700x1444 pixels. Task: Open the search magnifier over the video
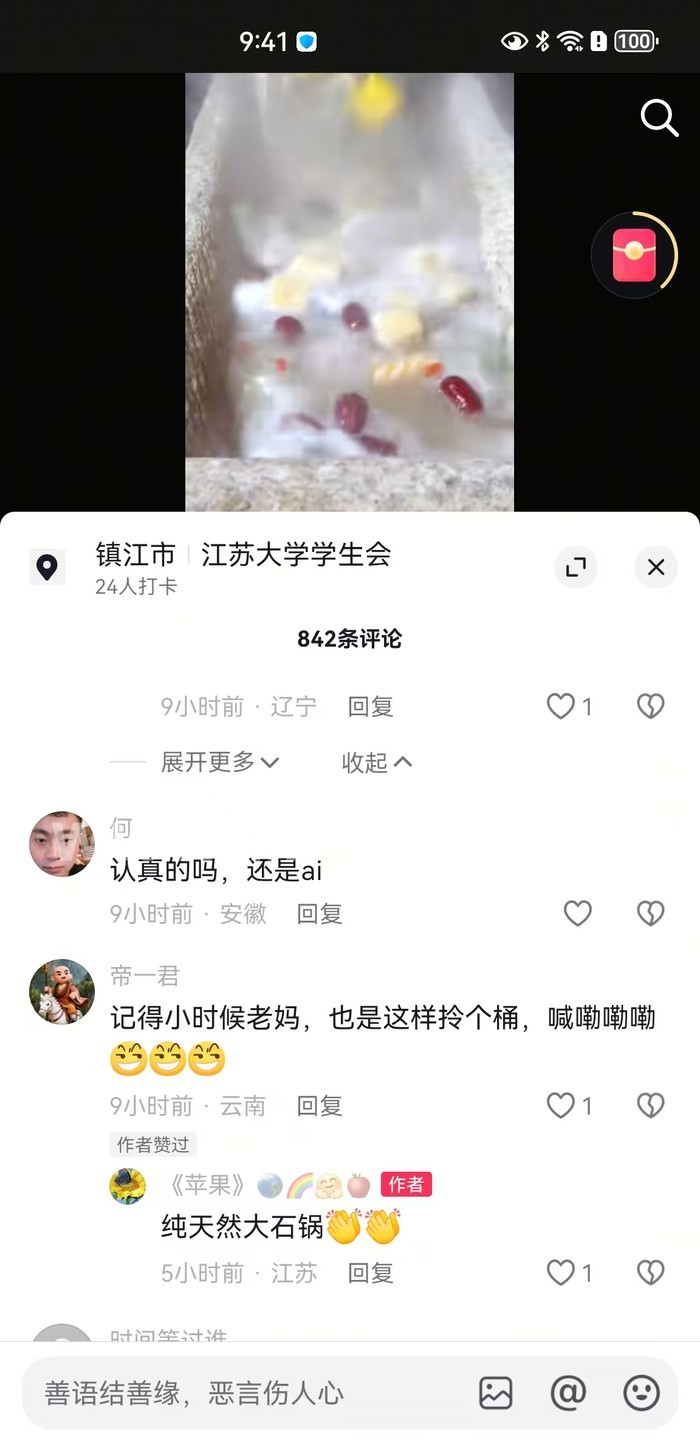coord(659,118)
